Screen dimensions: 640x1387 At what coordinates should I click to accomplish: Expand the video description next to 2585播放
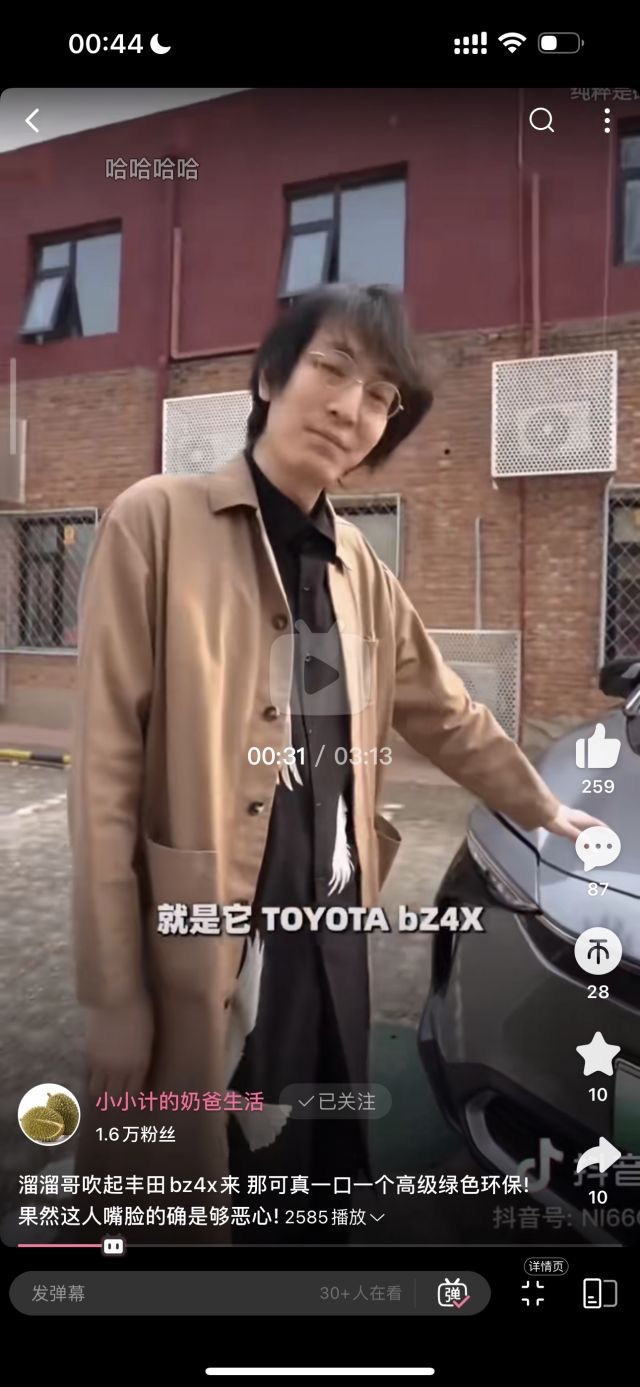(x=377, y=1217)
